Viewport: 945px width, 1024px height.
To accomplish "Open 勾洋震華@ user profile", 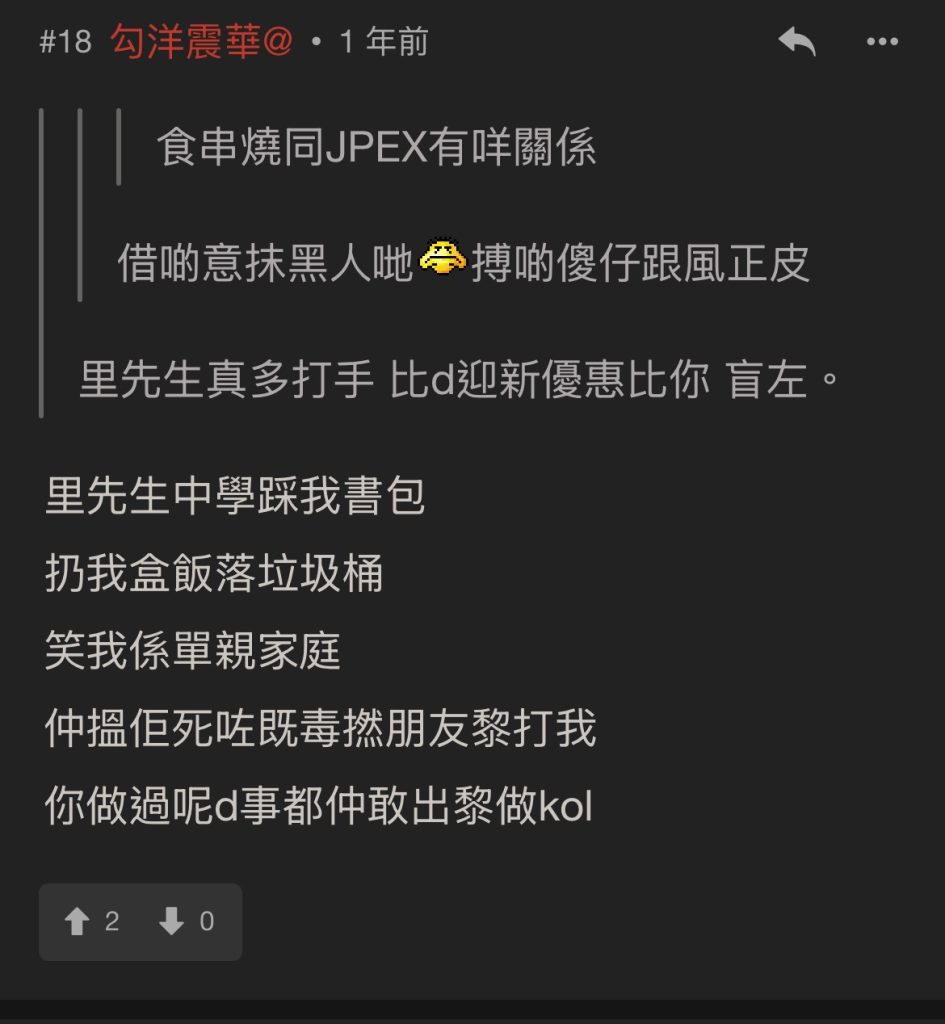I will click(201, 42).
